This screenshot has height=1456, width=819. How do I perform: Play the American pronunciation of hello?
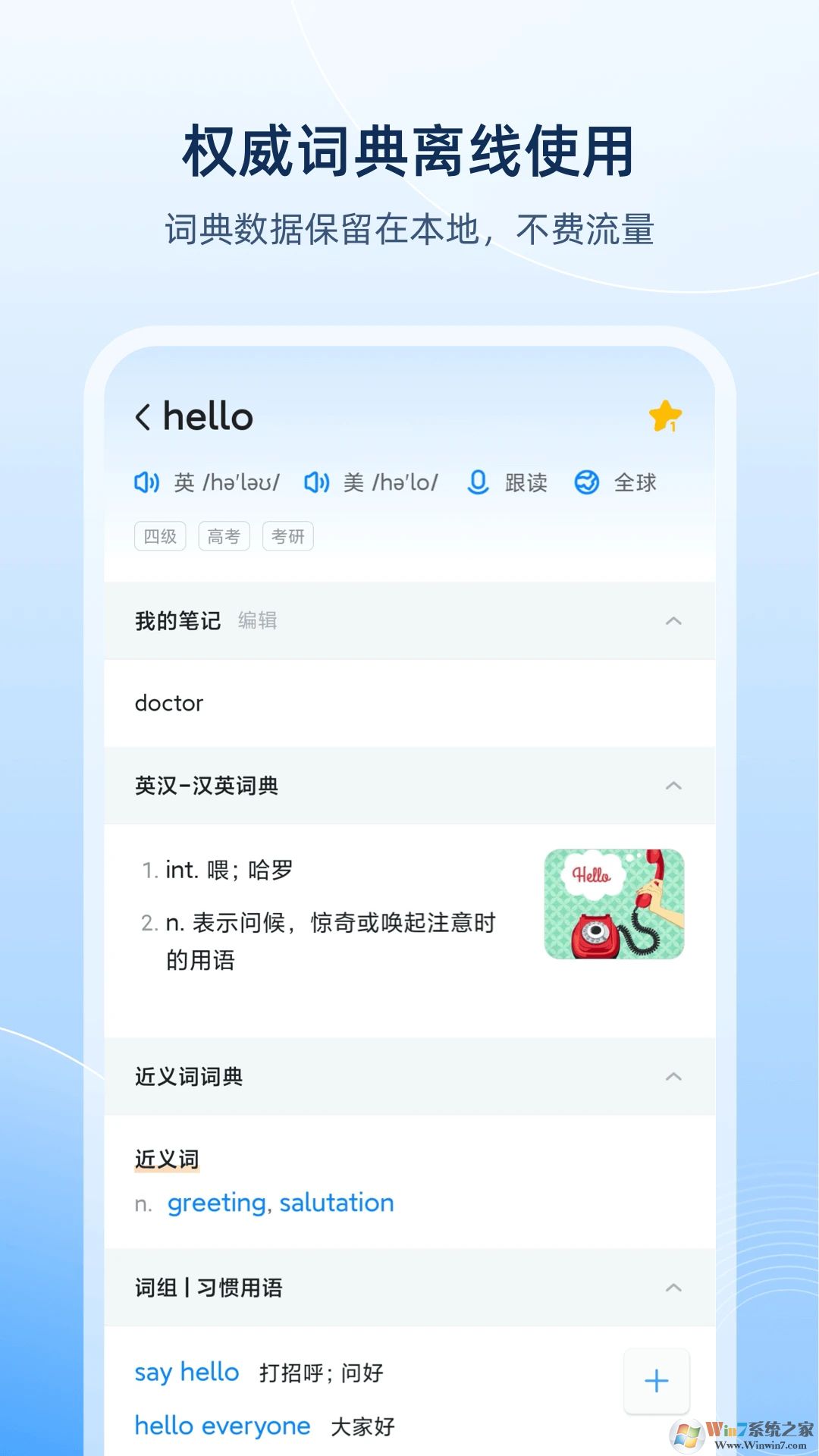[x=318, y=482]
